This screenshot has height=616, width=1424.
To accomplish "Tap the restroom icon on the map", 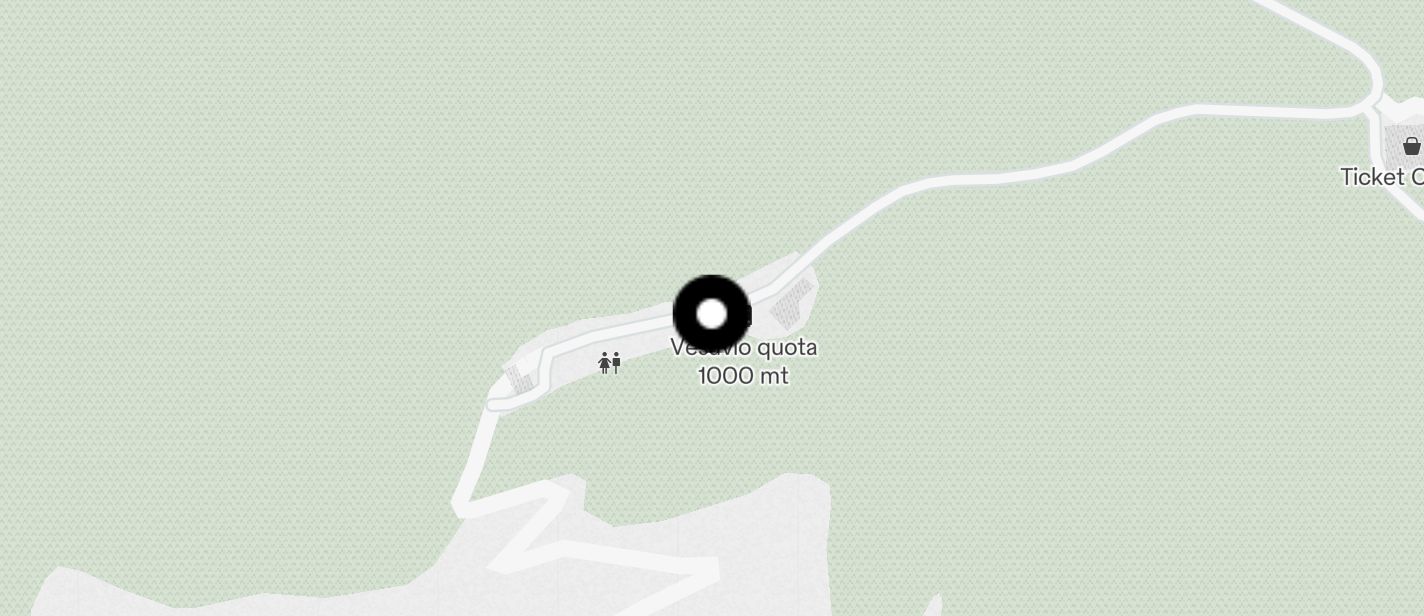I will coord(610,362).
